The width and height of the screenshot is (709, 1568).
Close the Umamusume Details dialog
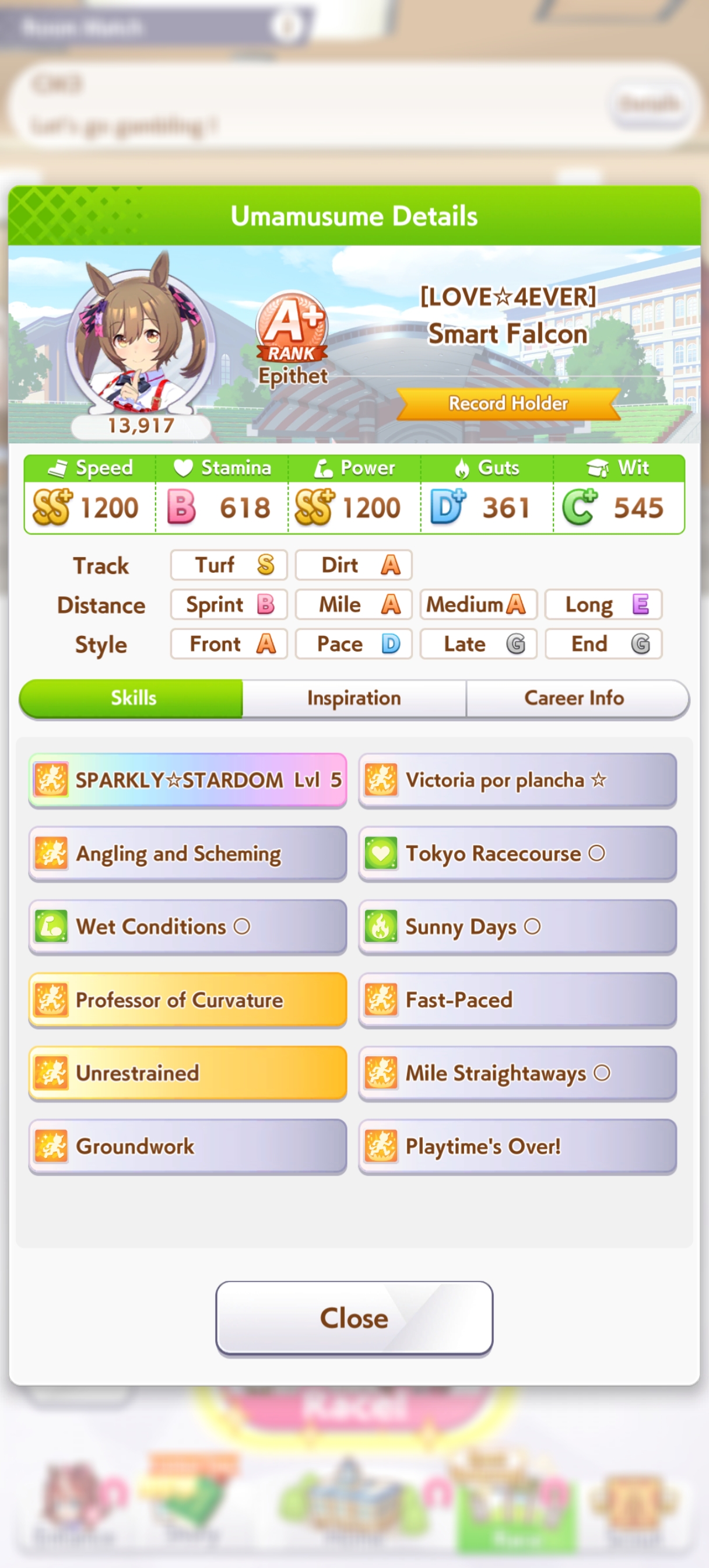tap(354, 1318)
